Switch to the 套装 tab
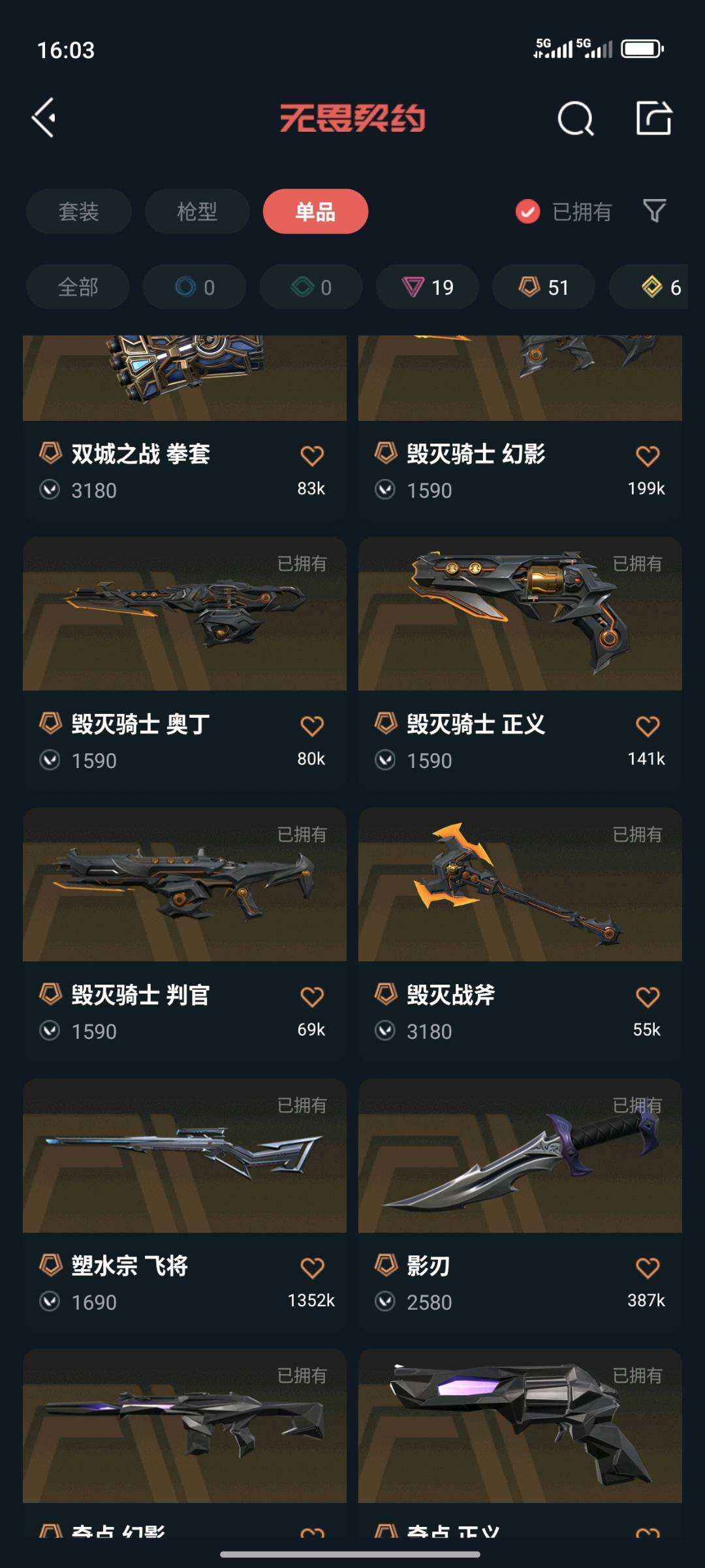Screen dimensions: 705x1568 pos(78,211)
